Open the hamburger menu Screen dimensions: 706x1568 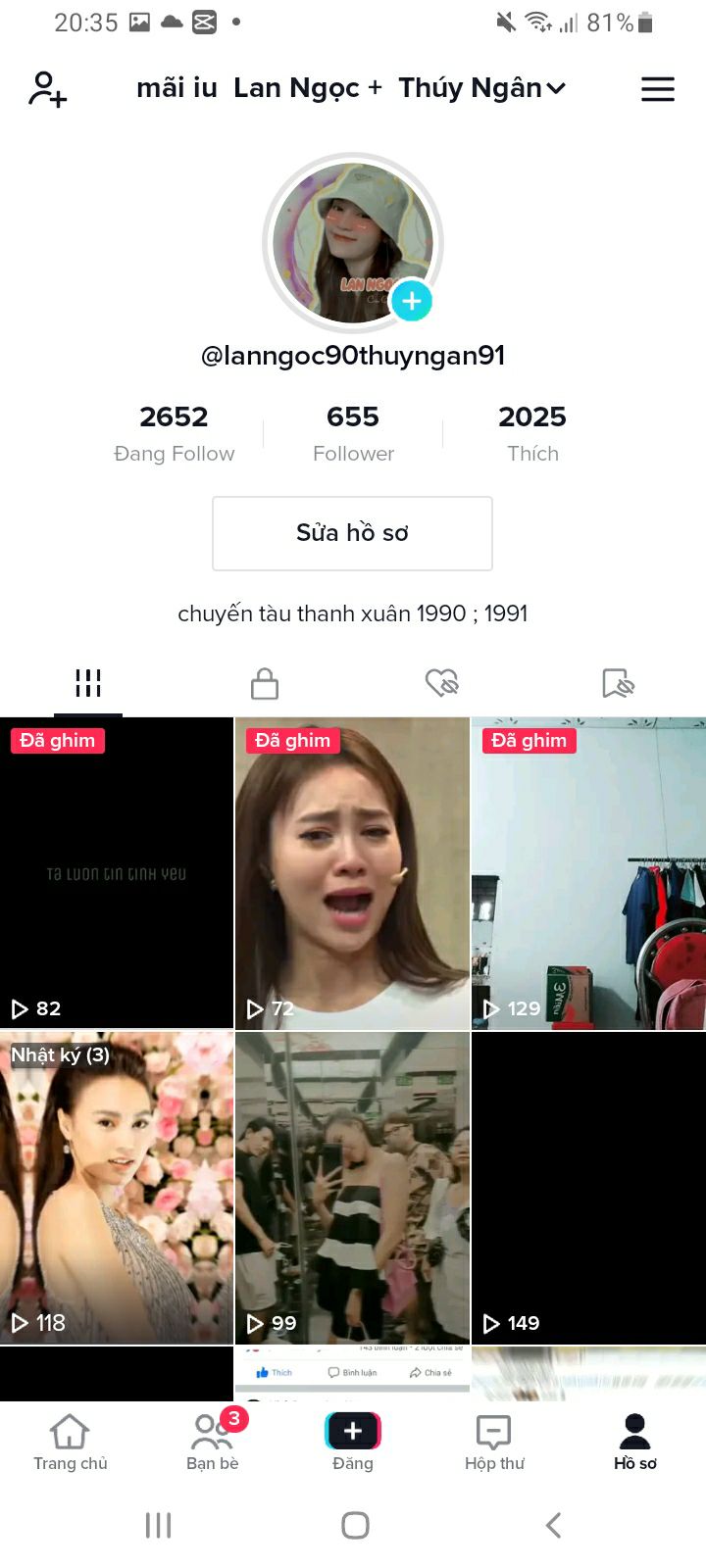[x=657, y=89]
